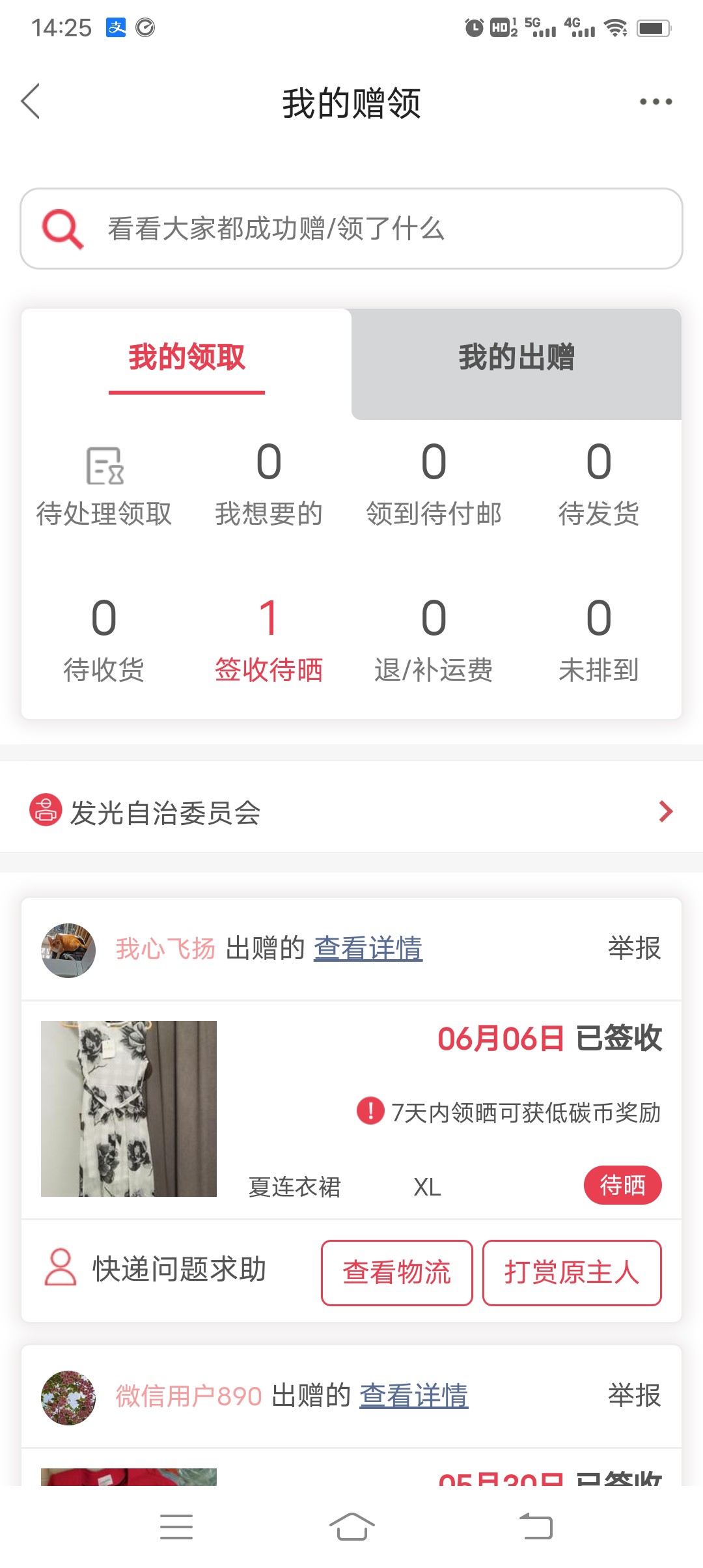The width and height of the screenshot is (703, 1568).
Task: Open 领到待付邮 list
Action: tap(434, 486)
